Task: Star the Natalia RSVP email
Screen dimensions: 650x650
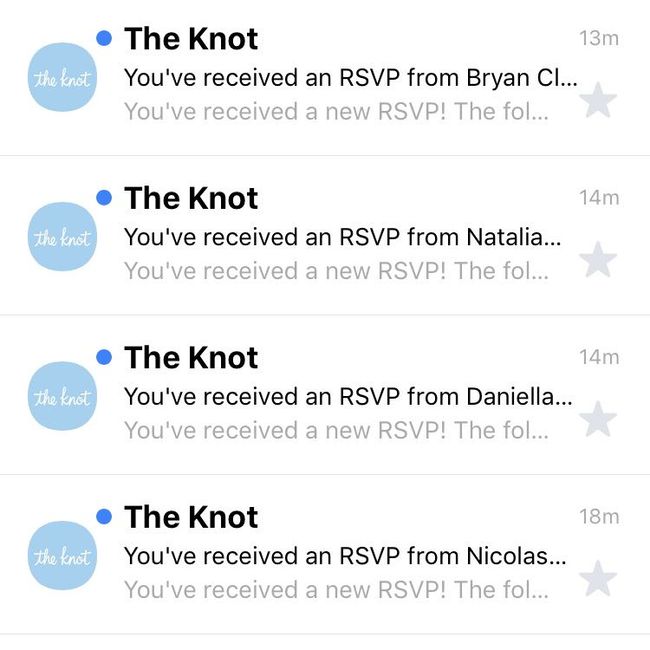Action: pos(599,260)
